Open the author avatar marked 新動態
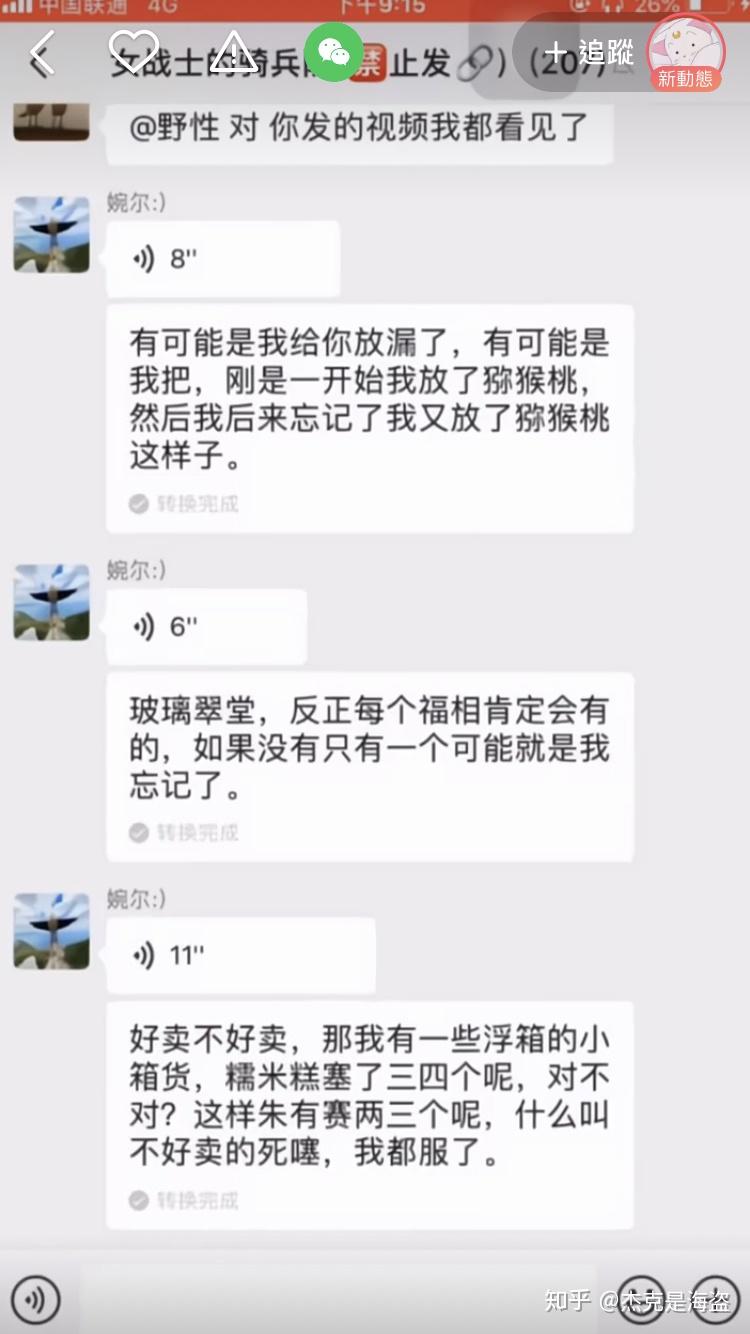 (x=686, y=52)
